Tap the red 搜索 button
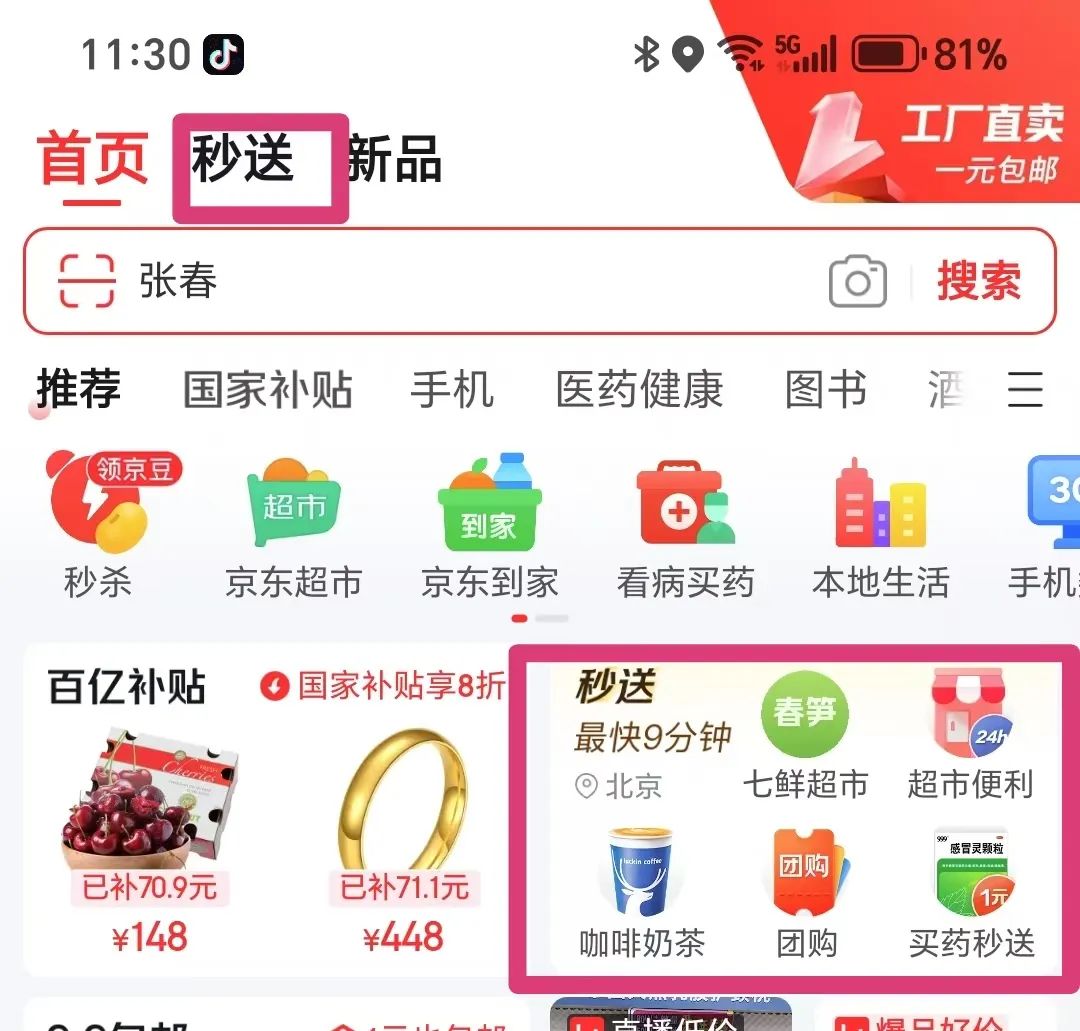This screenshot has height=1031, width=1080. click(x=978, y=282)
